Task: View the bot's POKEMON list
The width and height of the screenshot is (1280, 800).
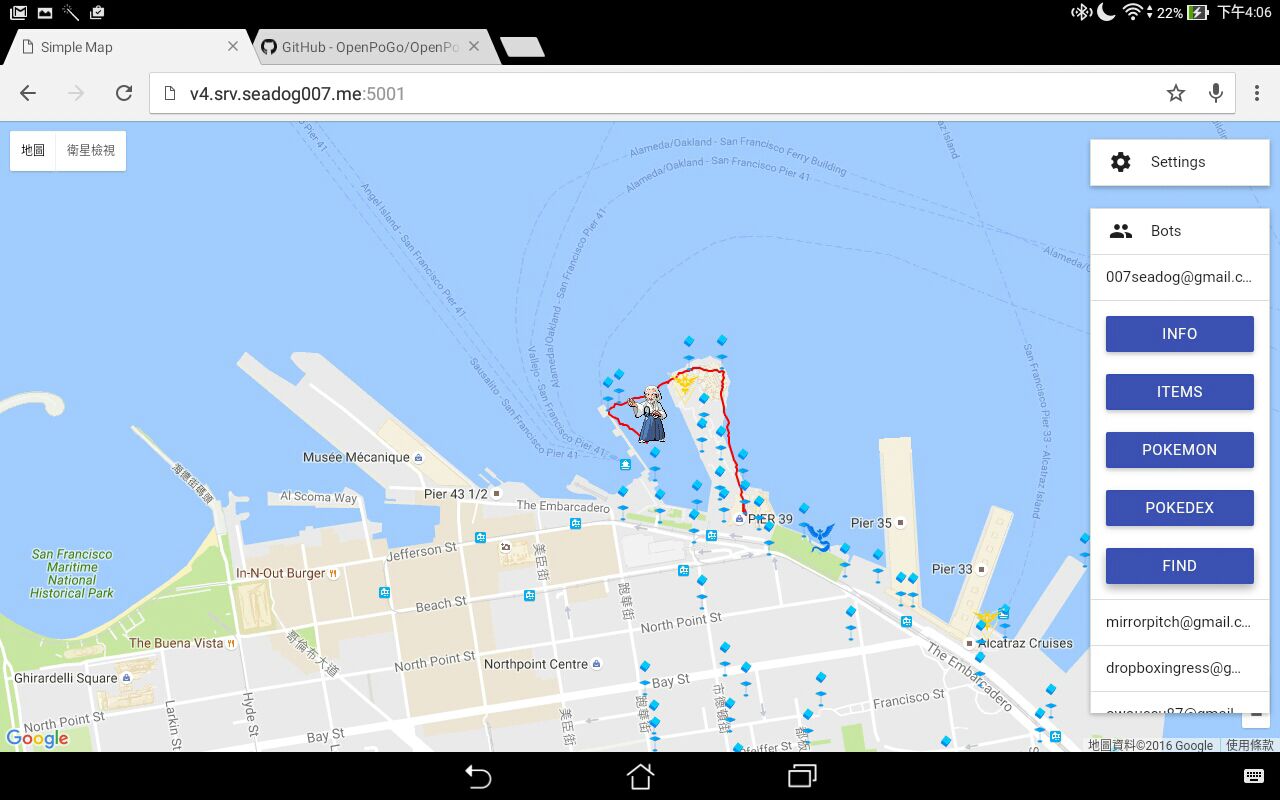Action: click(x=1179, y=450)
